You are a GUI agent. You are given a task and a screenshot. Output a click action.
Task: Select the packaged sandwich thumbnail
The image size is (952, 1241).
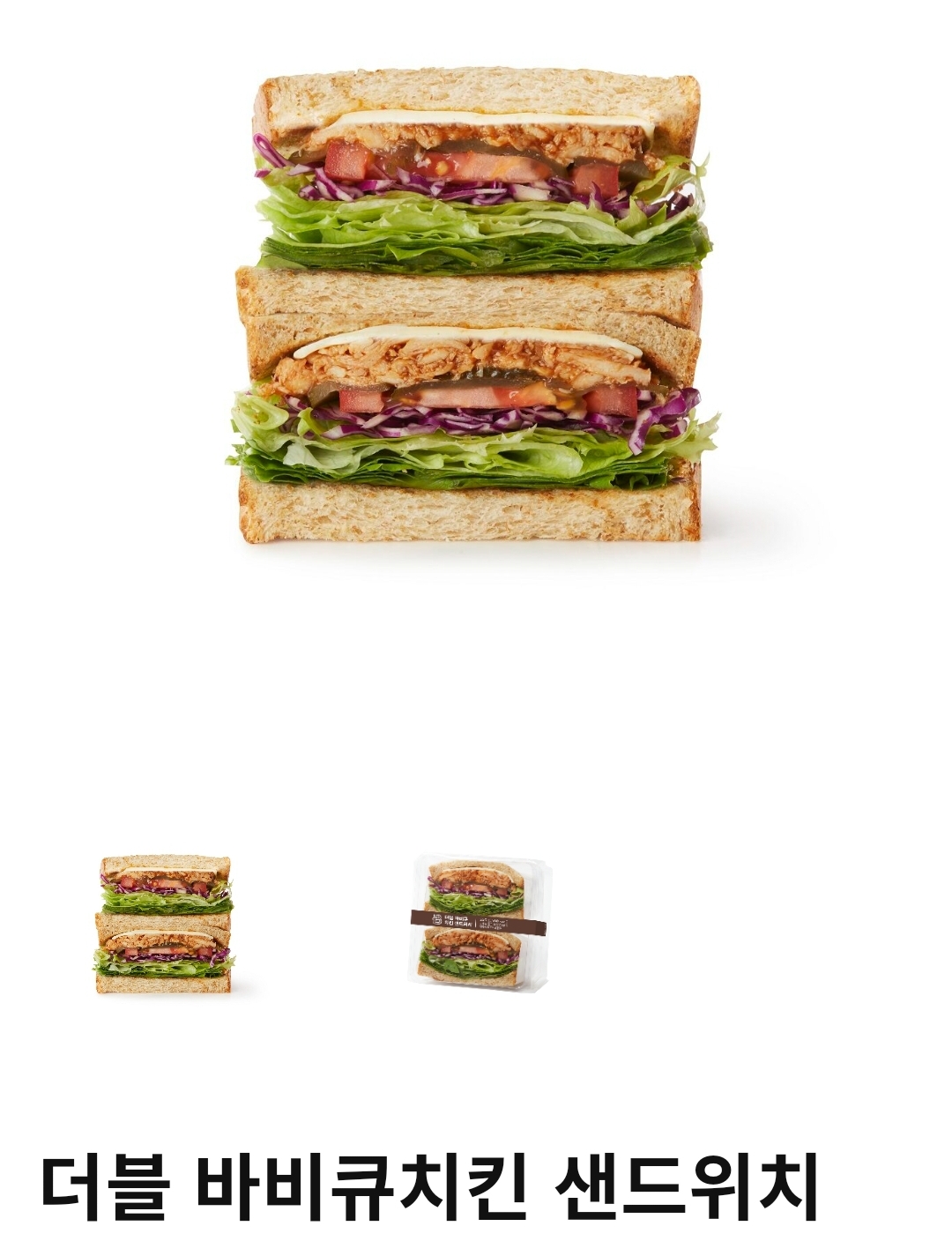coord(482,922)
